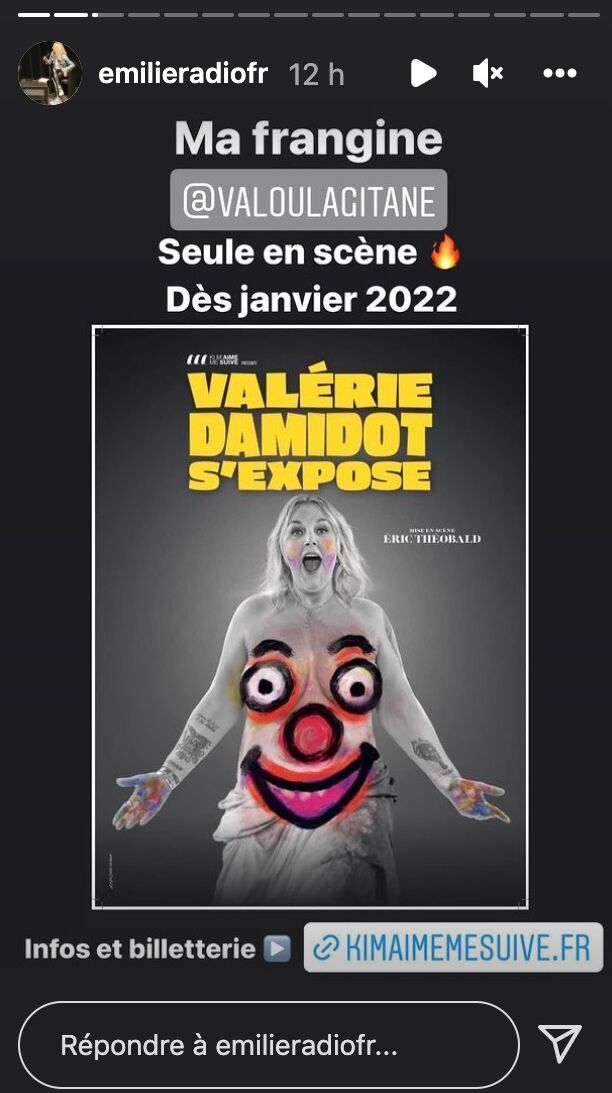Play the story
The image size is (612, 1093).
[x=423, y=74]
